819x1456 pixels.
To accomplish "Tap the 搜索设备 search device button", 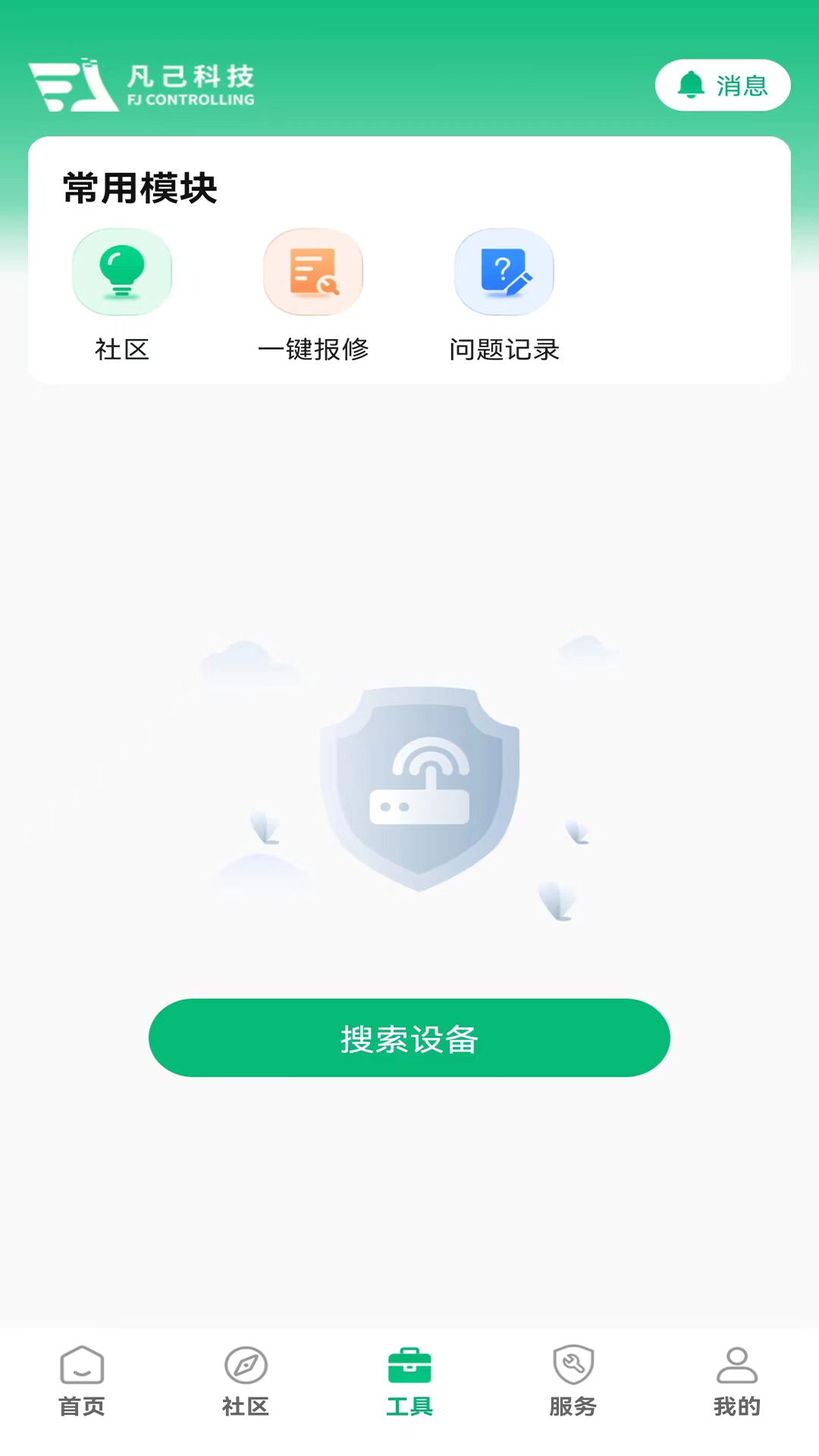I will click(x=409, y=1038).
